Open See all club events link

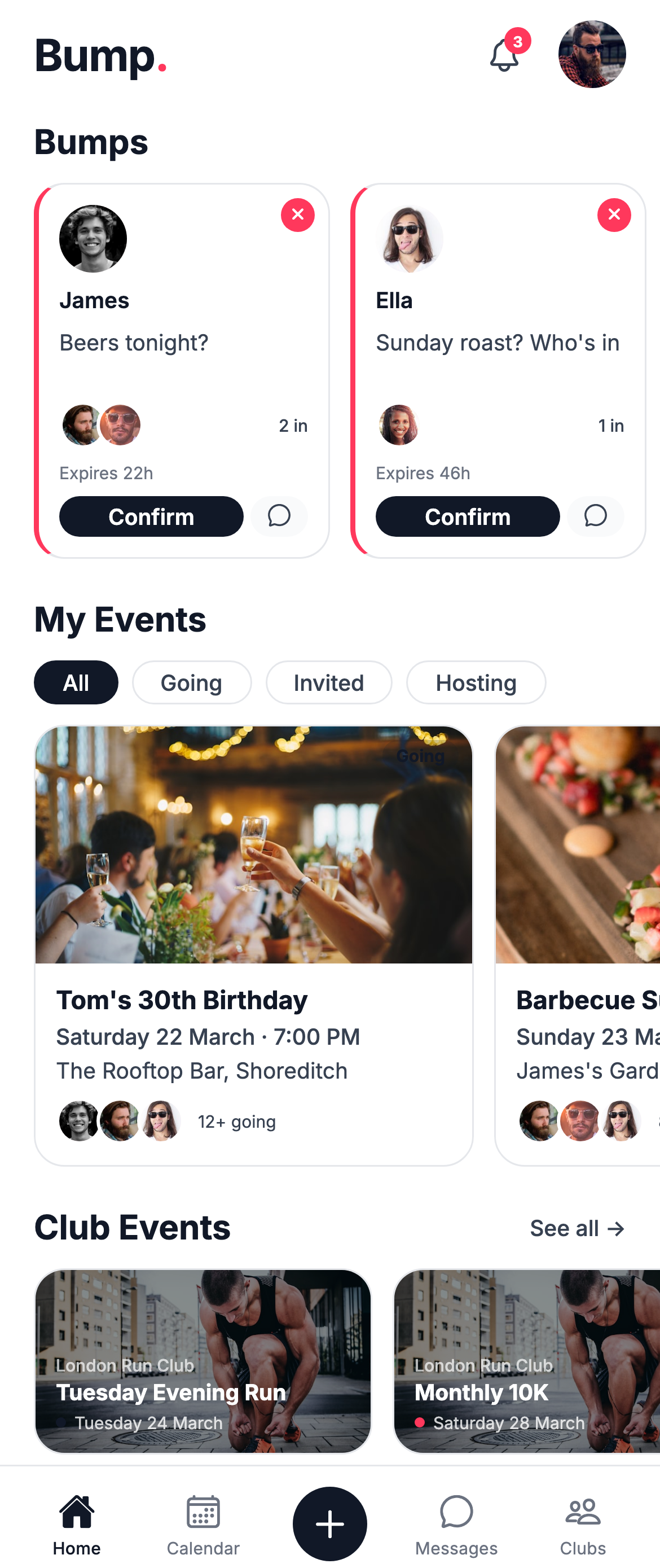coord(577,1228)
